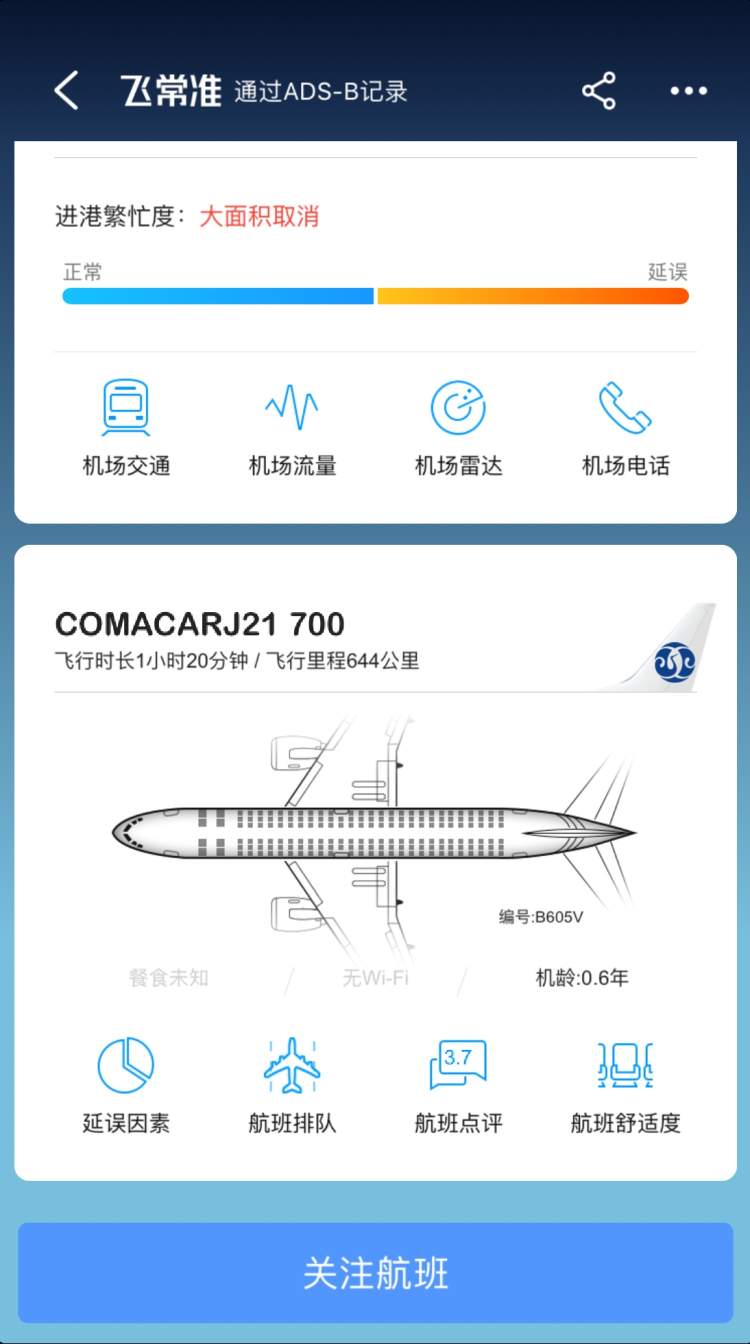Image resolution: width=750 pixels, height=1344 pixels.
Task: Open 航班点评 flight reviews
Action: point(458,1084)
